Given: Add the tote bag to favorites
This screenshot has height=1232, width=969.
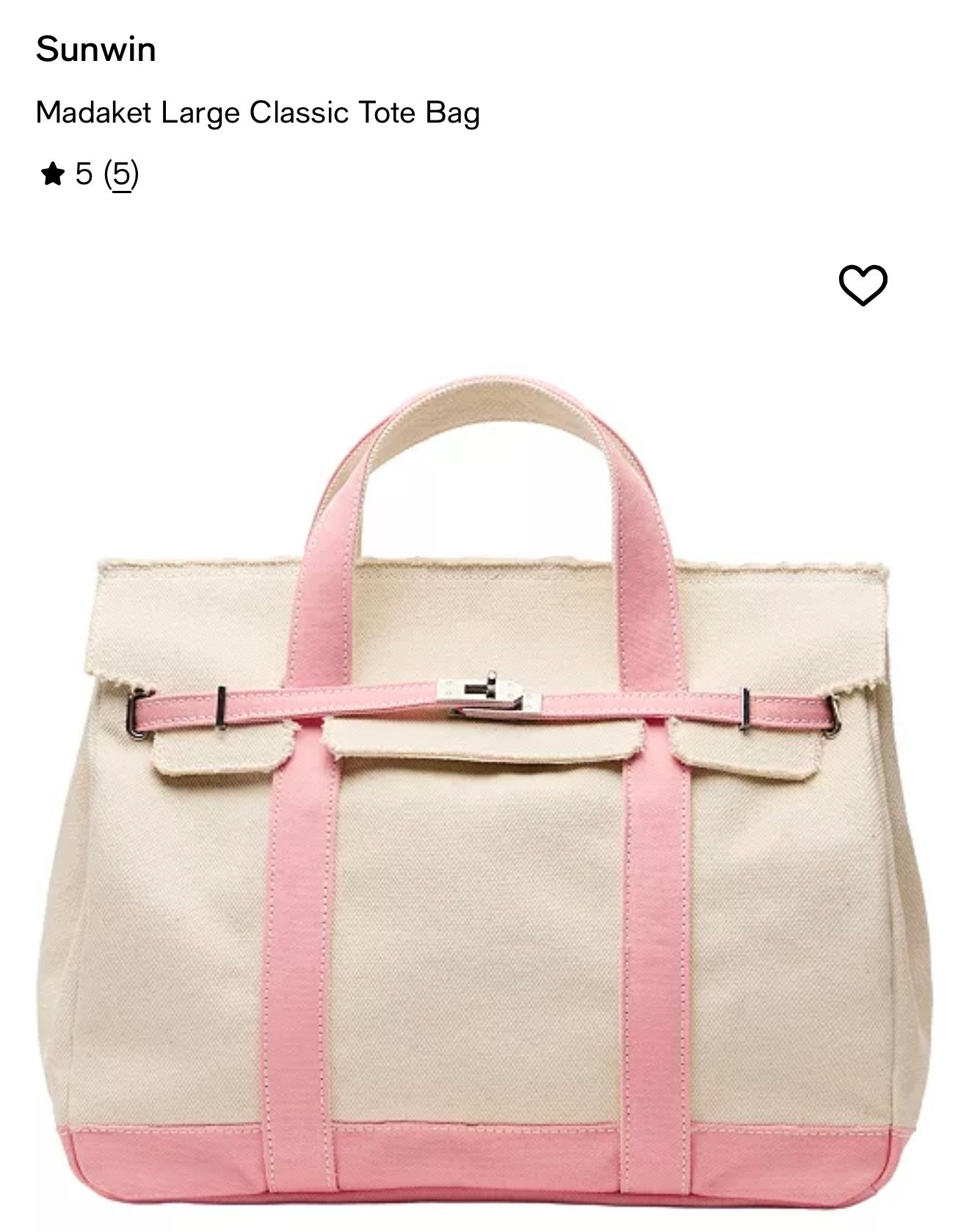Looking at the screenshot, I should (x=863, y=285).
